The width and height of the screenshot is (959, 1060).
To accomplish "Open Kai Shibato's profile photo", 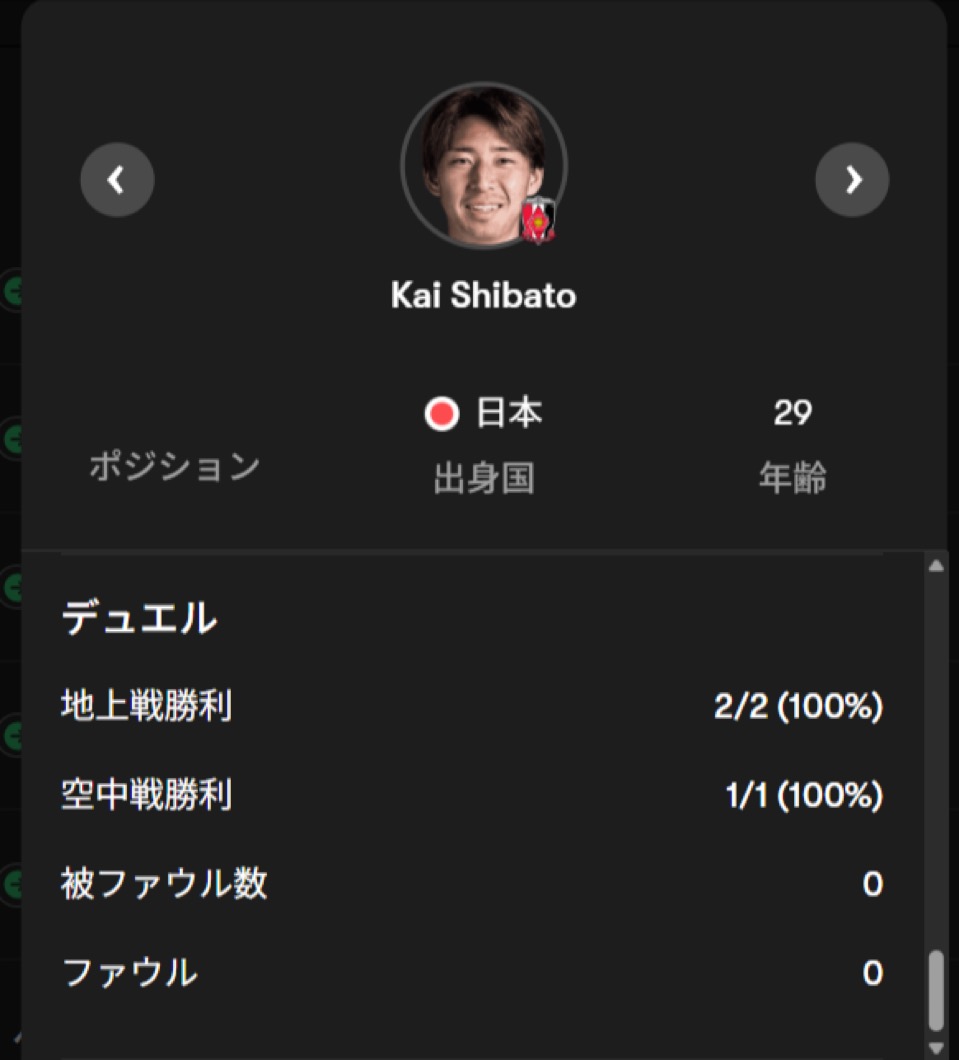I will click(x=483, y=166).
